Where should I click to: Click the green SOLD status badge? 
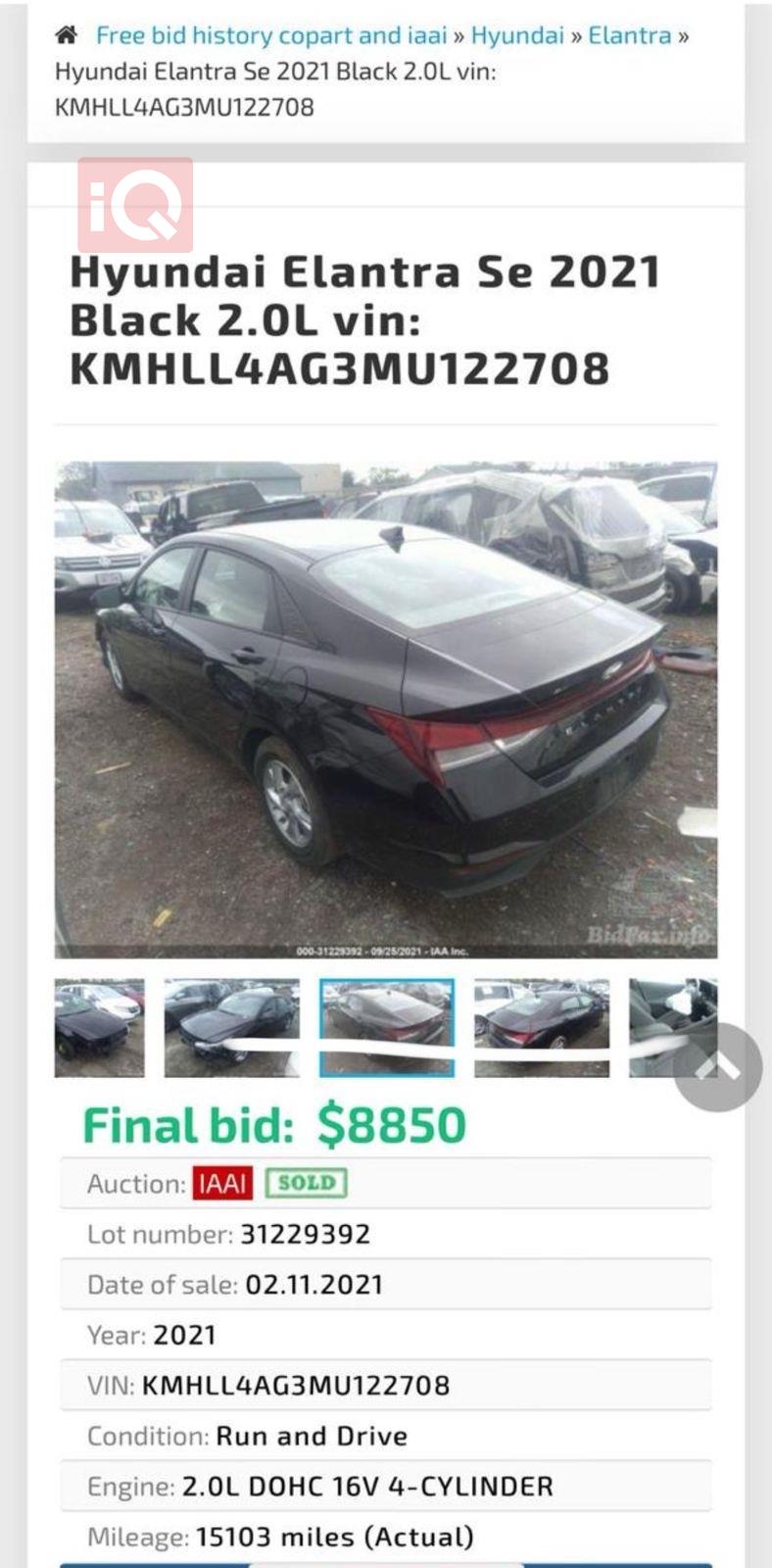(x=305, y=1182)
